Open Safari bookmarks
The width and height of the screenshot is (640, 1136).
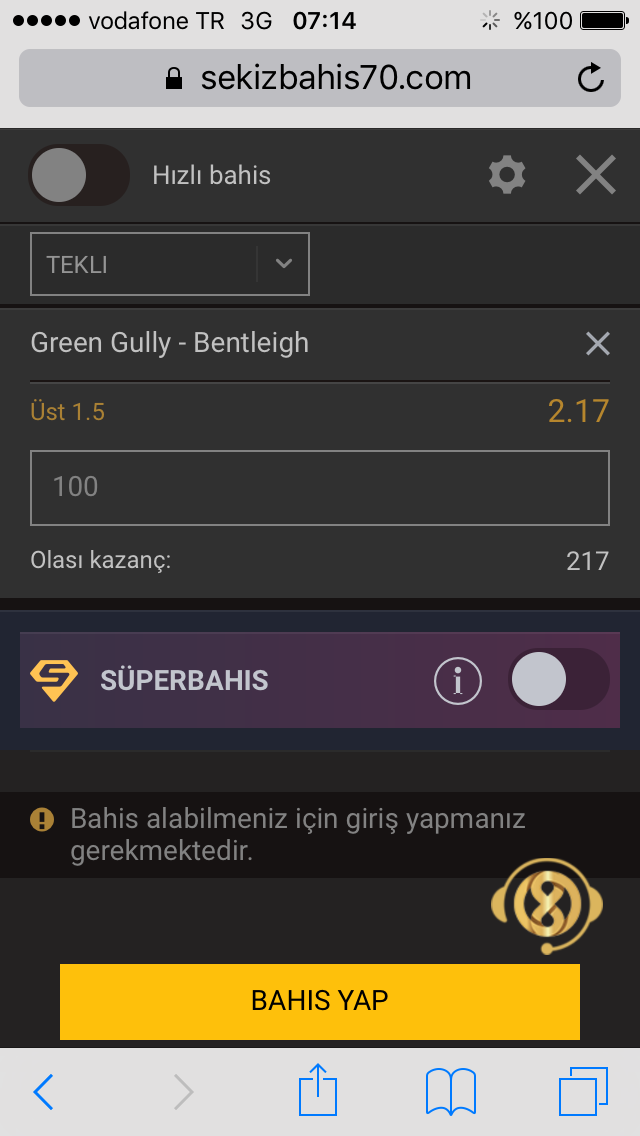(x=451, y=1092)
